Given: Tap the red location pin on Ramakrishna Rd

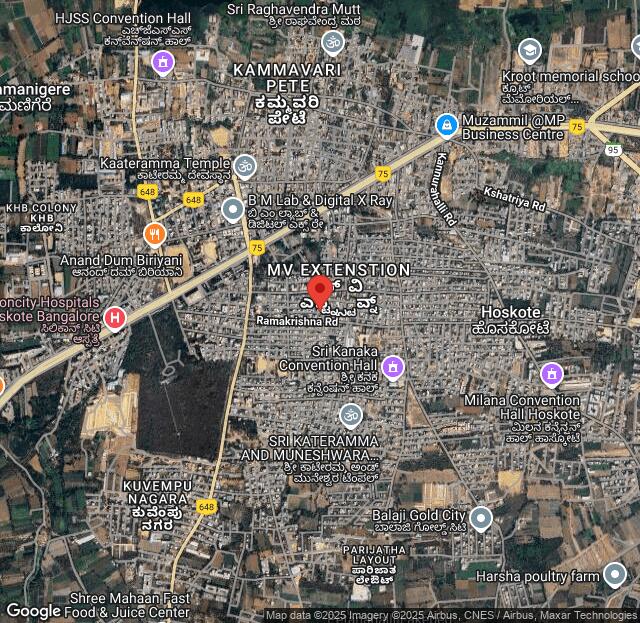Looking at the screenshot, I should tap(319, 292).
